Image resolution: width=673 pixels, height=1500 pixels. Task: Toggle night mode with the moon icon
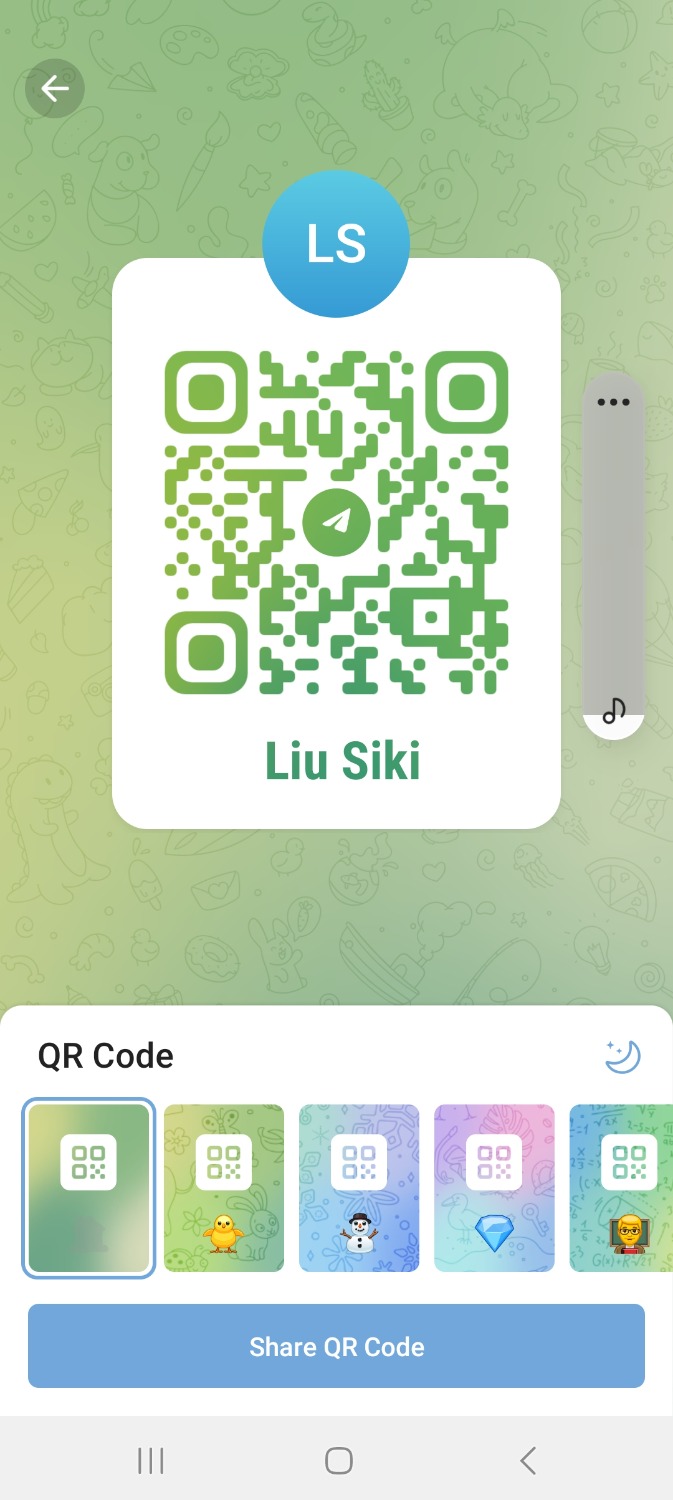pyautogui.click(x=622, y=1056)
